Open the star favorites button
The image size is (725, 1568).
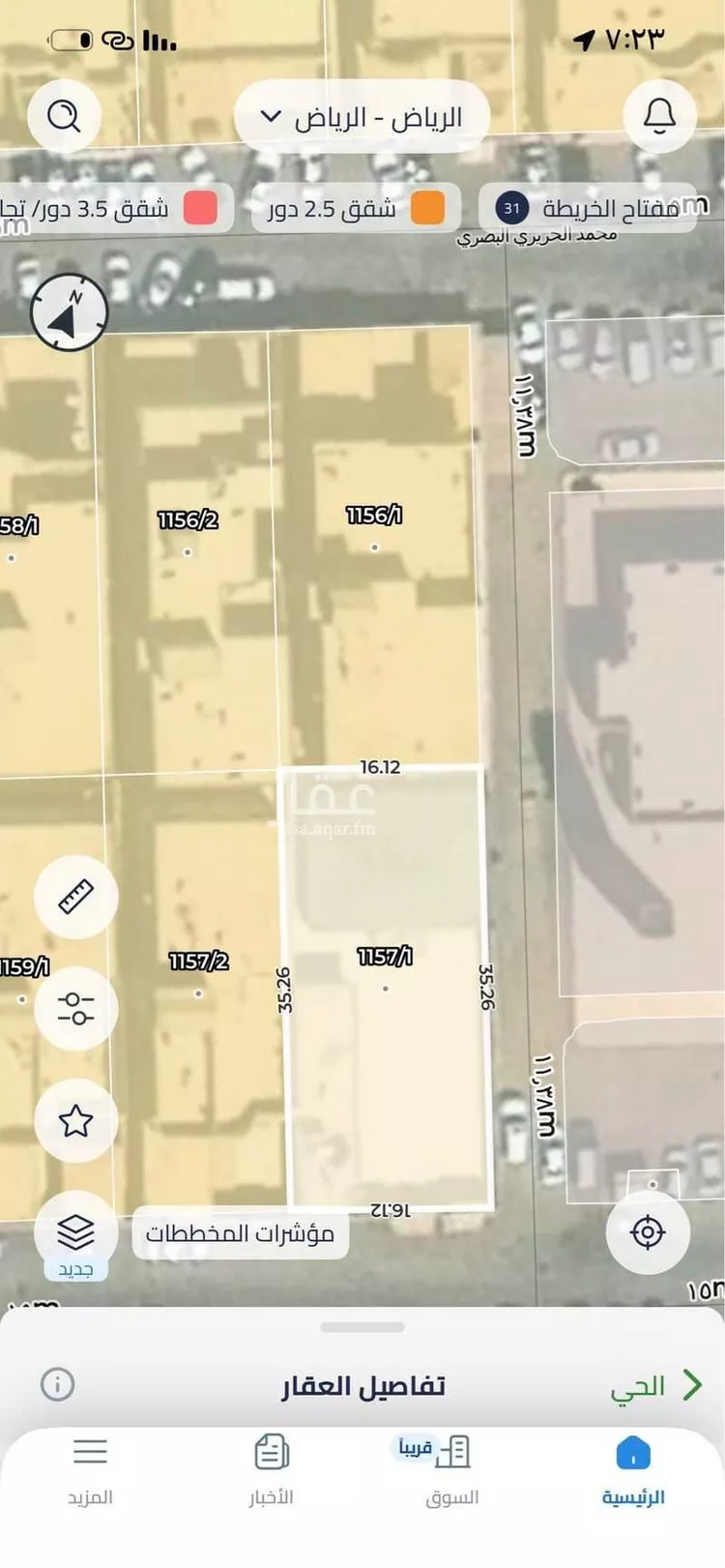75,1121
